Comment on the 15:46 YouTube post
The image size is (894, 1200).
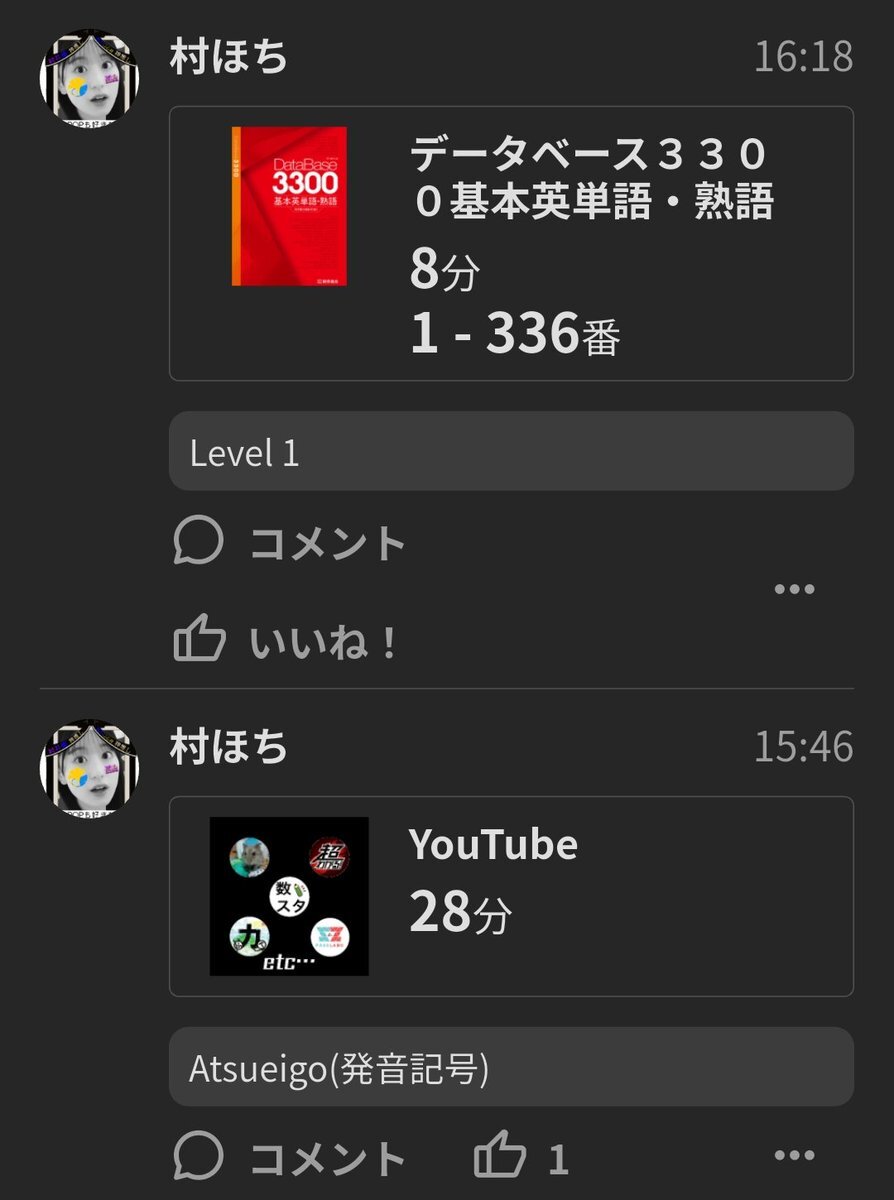click(x=289, y=1159)
